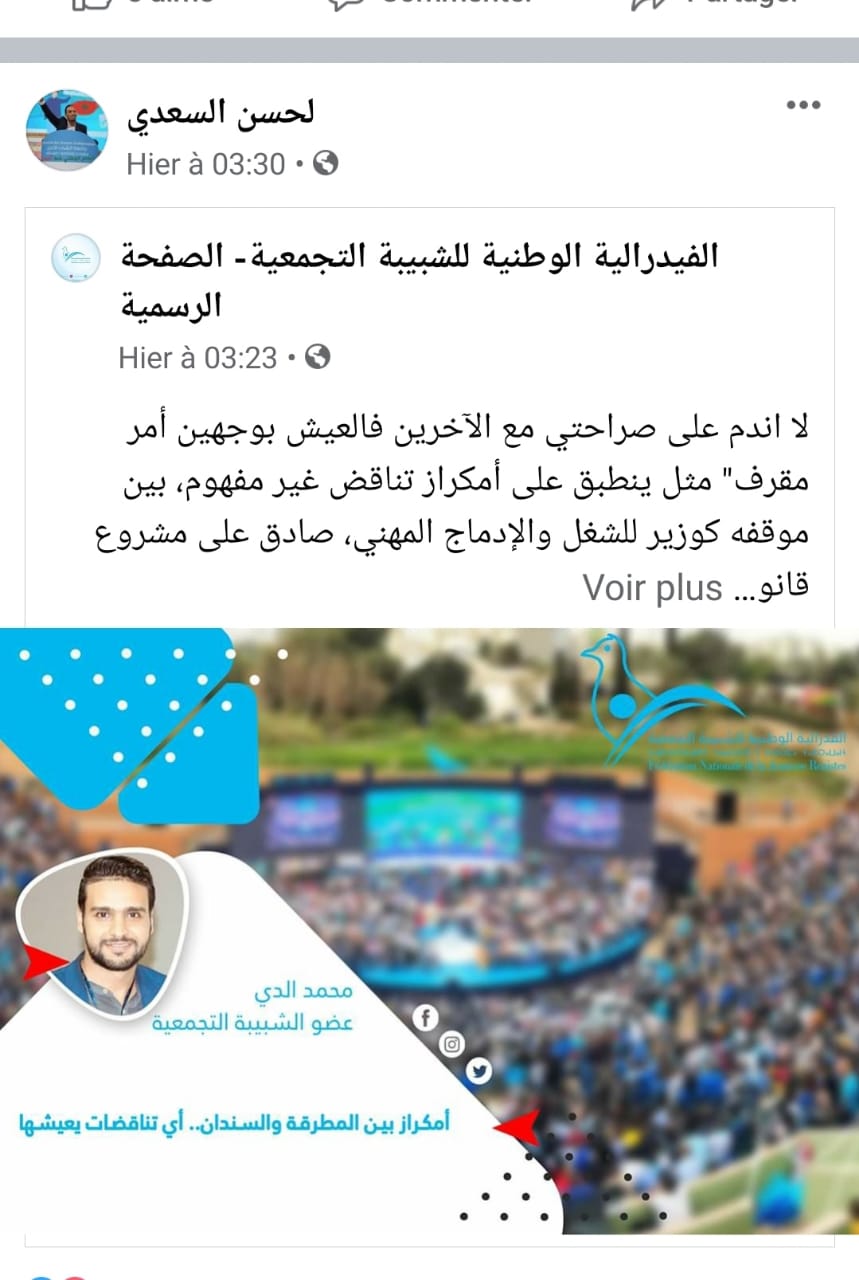The image size is (859, 1280).
Task: Tap the Partager button above the post
Action: pos(716,4)
